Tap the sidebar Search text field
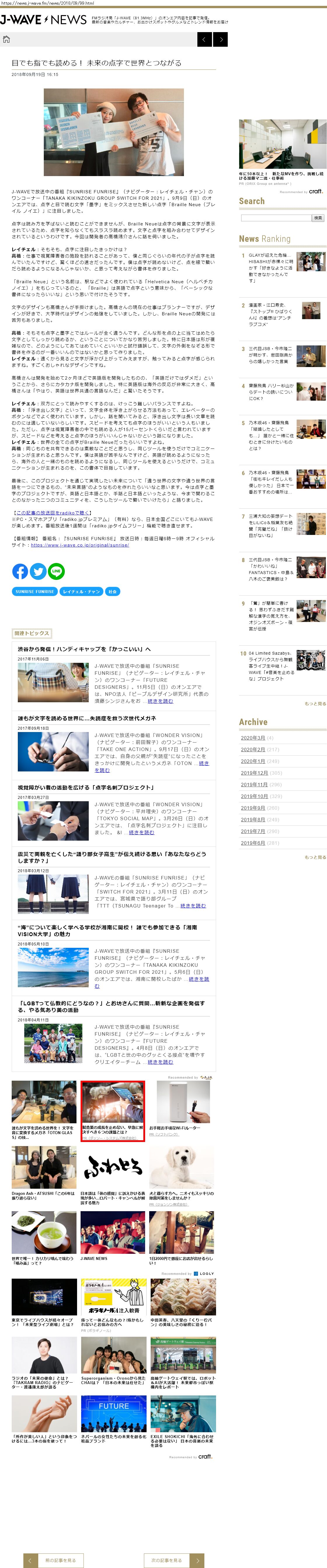The width and height of the screenshot is (327, 1568). click(276, 218)
